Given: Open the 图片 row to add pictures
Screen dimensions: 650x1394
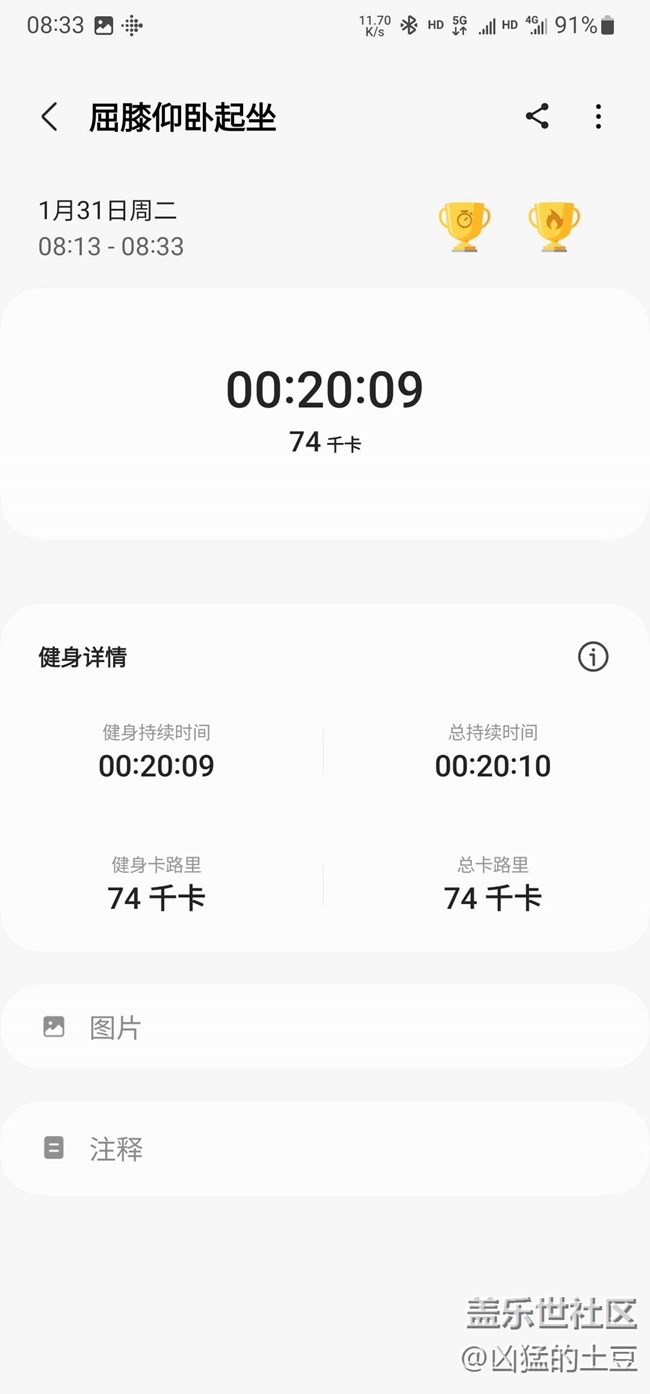Looking at the screenshot, I should (325, 1027).
